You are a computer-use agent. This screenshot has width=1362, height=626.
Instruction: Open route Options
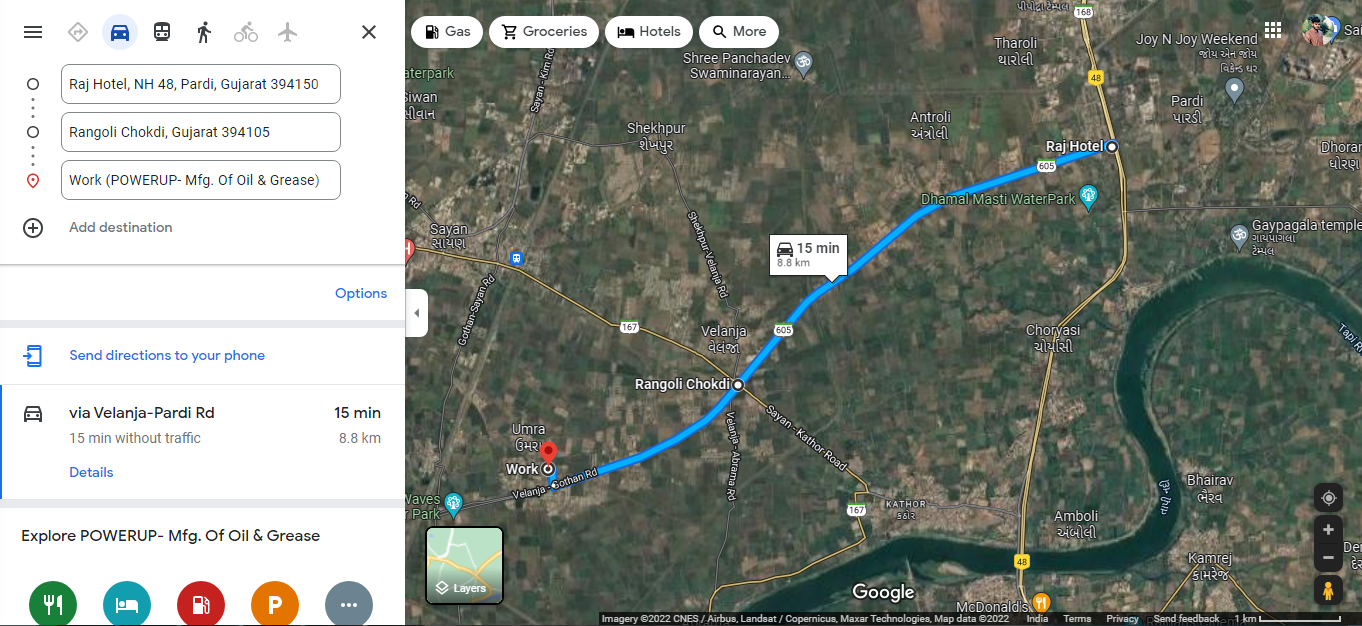click(x=361, y=293)
